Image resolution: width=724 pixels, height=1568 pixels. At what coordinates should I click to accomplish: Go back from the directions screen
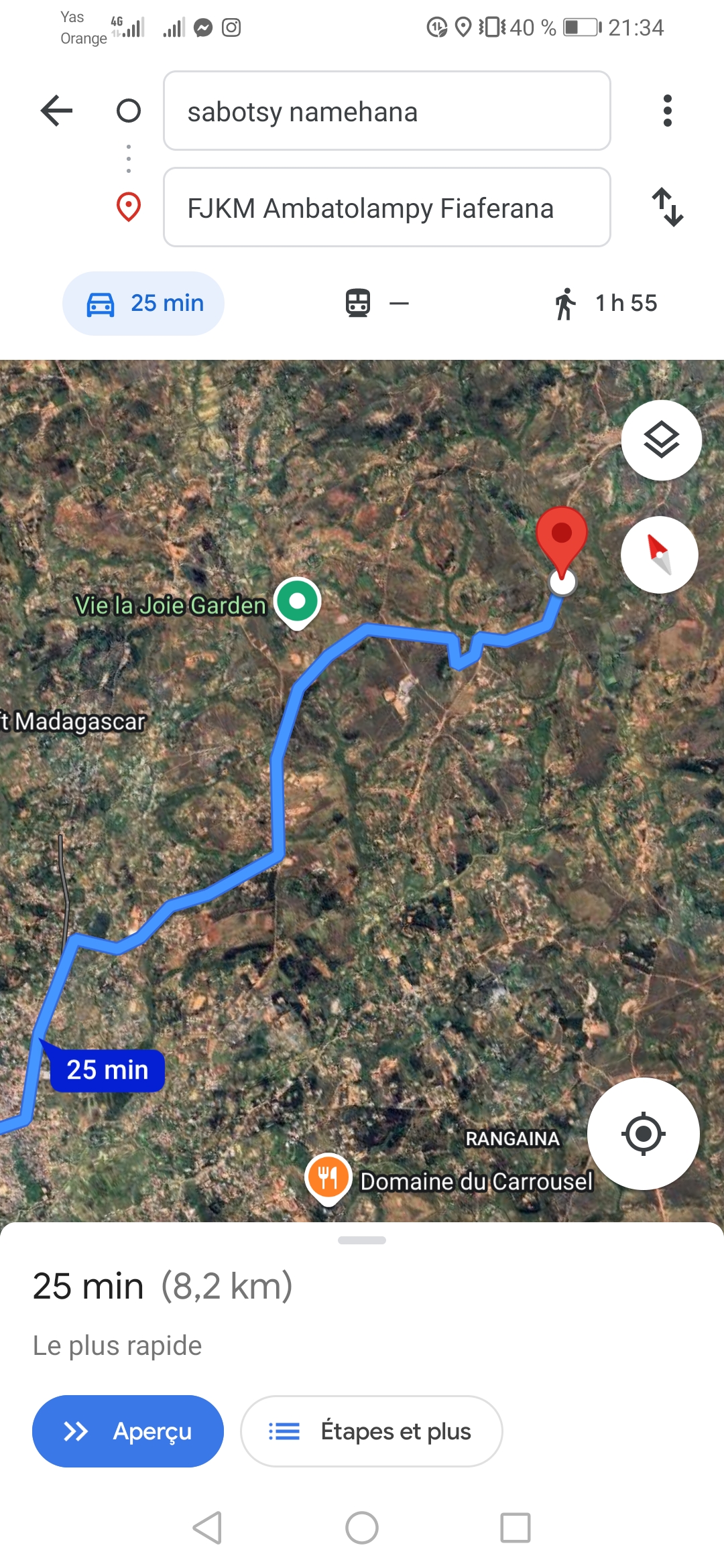pyautogui.click(x=57, y=111)
